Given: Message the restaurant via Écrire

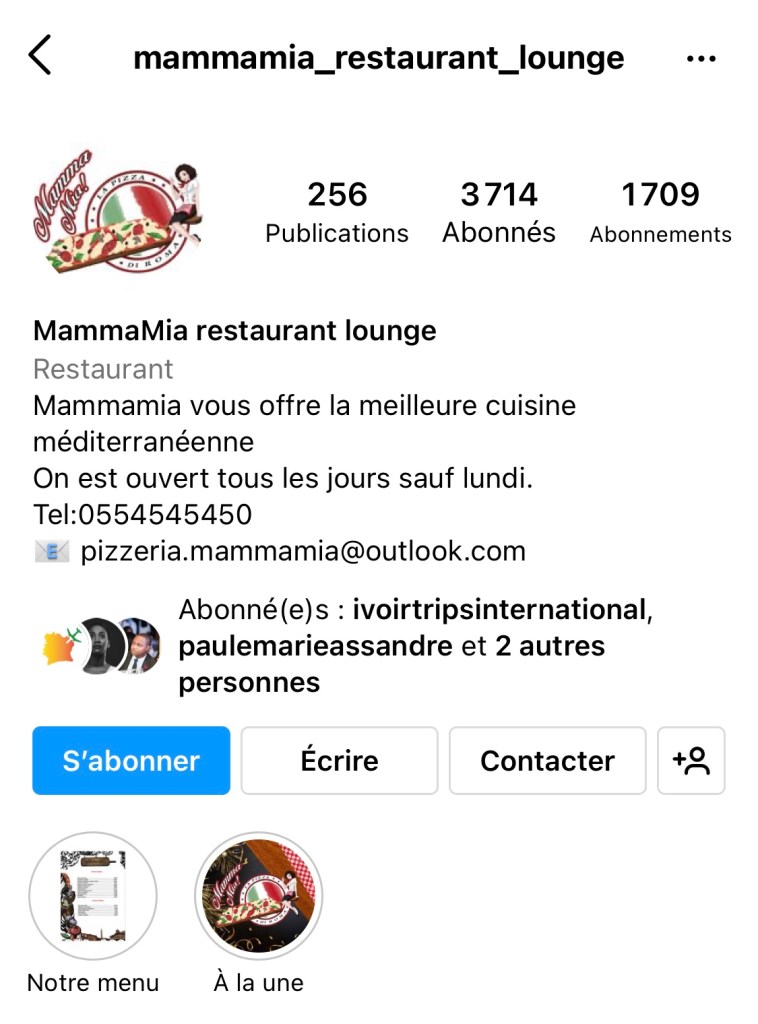Looking at the screenshot, I should click(x=339, y=760).
